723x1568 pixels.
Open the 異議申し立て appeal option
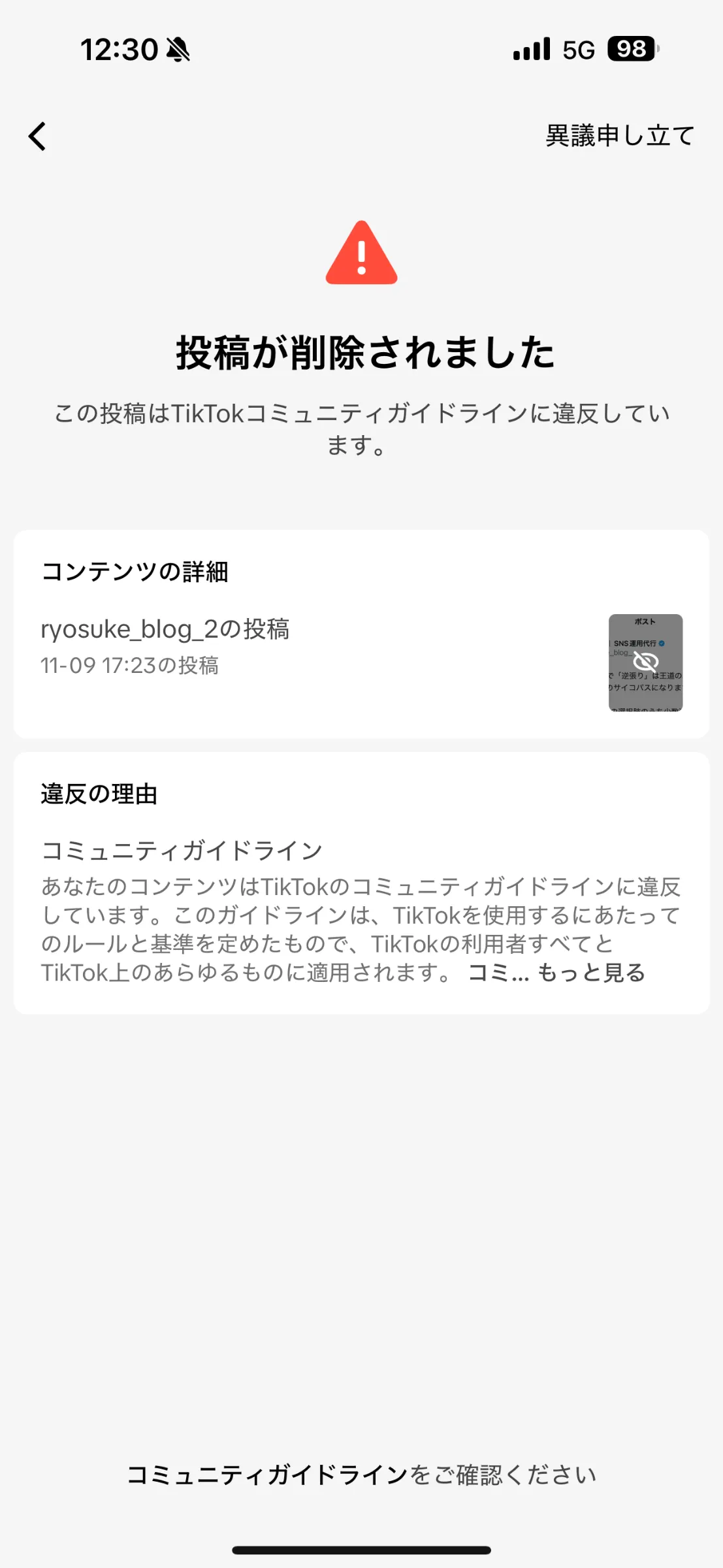pyautogui.click(x=619, y=136)
